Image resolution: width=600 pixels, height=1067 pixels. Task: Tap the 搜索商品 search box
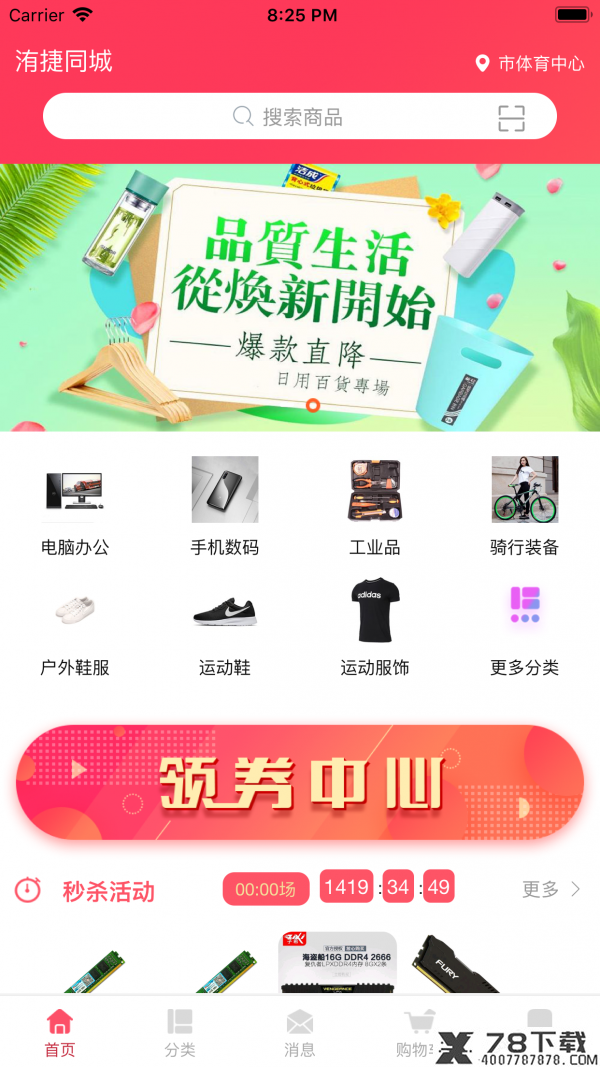coord(299,116)
